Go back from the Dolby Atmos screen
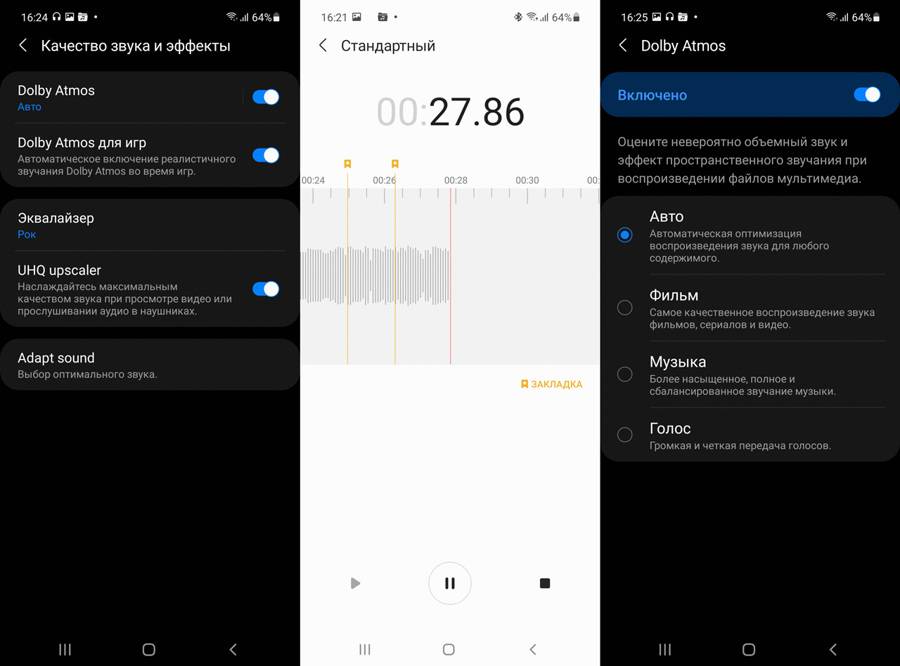Image resolution: width=900 pixels, height=666 pixels. click(623, 46)
